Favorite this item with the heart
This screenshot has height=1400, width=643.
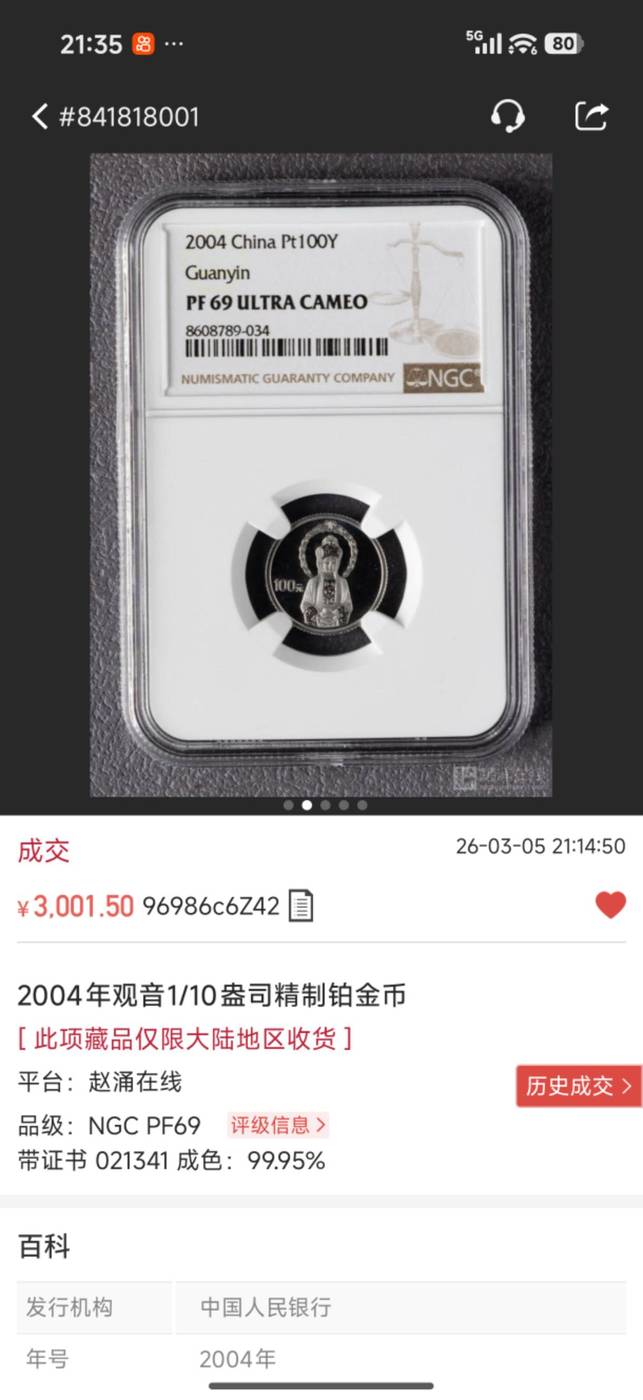(x=610, y=906)
